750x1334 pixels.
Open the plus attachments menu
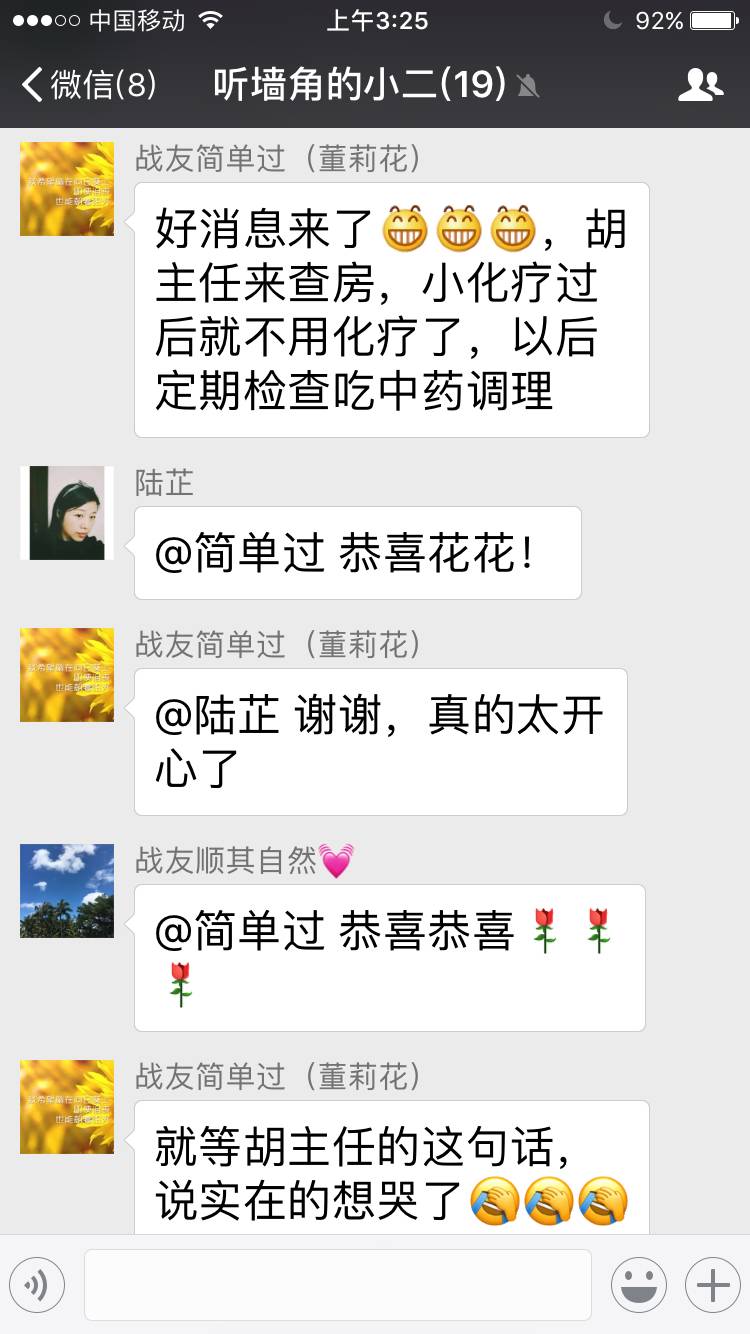[712, 1284]
